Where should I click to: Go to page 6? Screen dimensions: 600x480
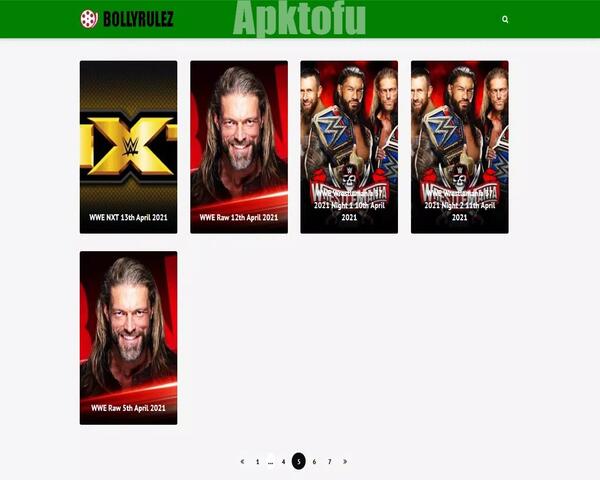coord(314,462)
